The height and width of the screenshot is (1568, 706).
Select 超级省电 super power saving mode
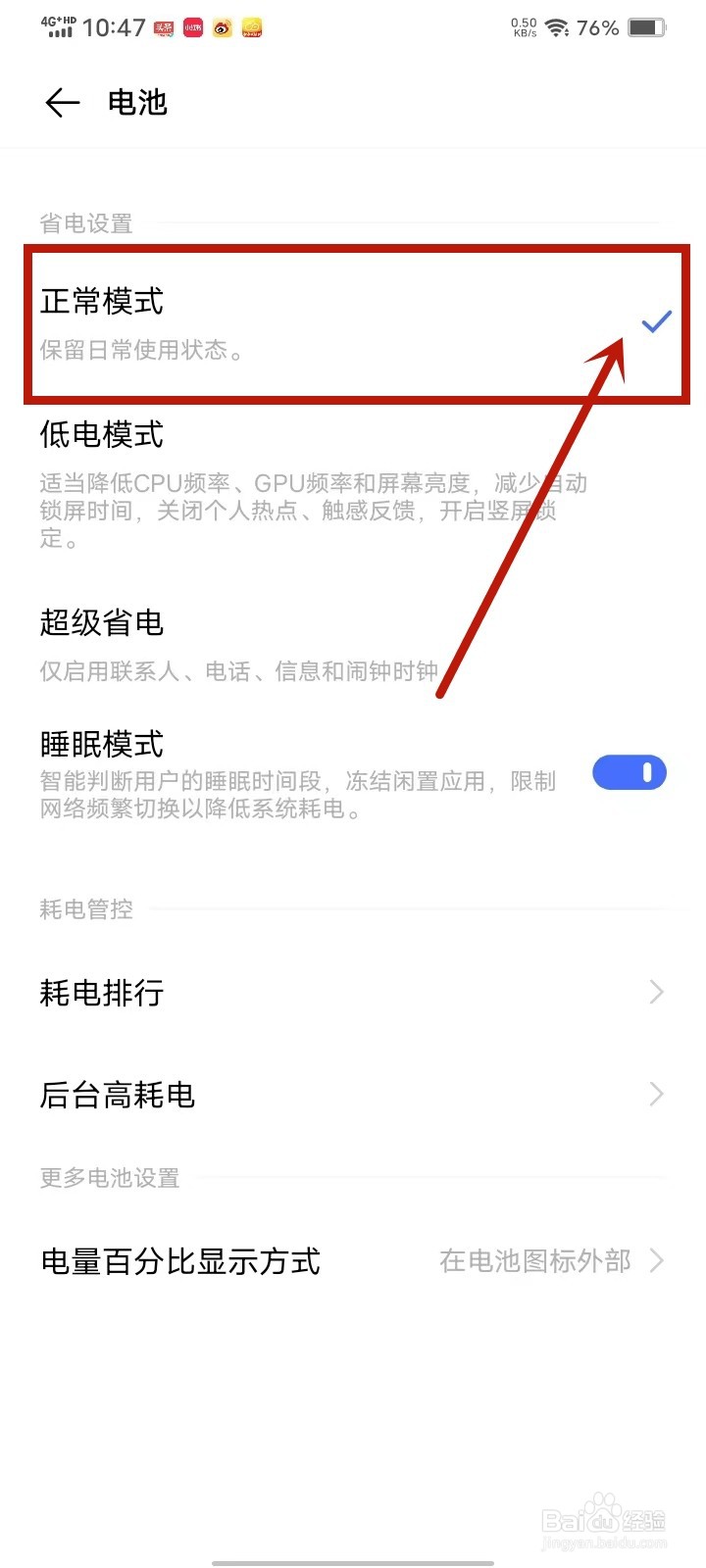point(101,623)
